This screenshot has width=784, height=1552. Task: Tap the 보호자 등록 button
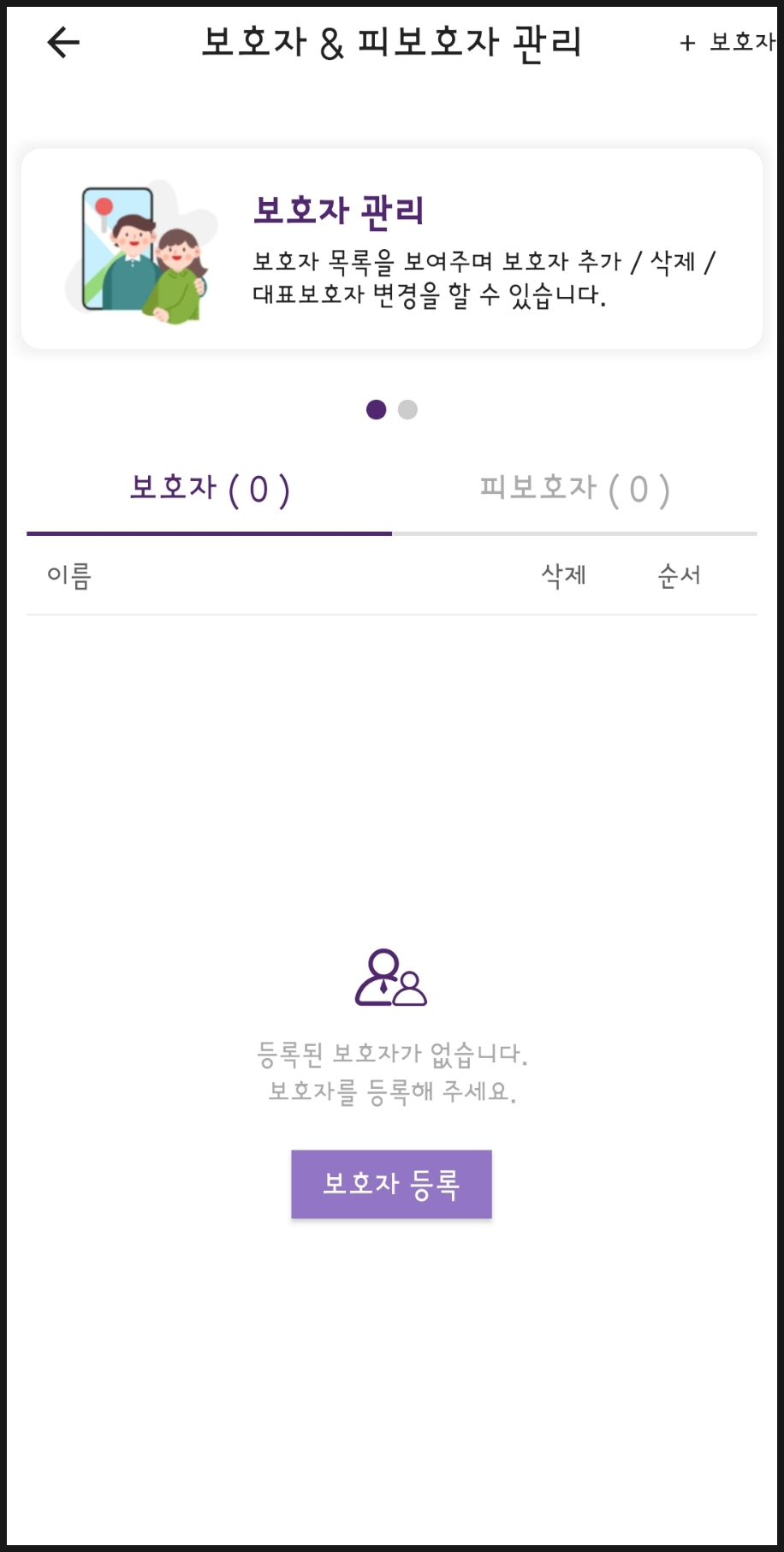click(x=391, y=1184)
